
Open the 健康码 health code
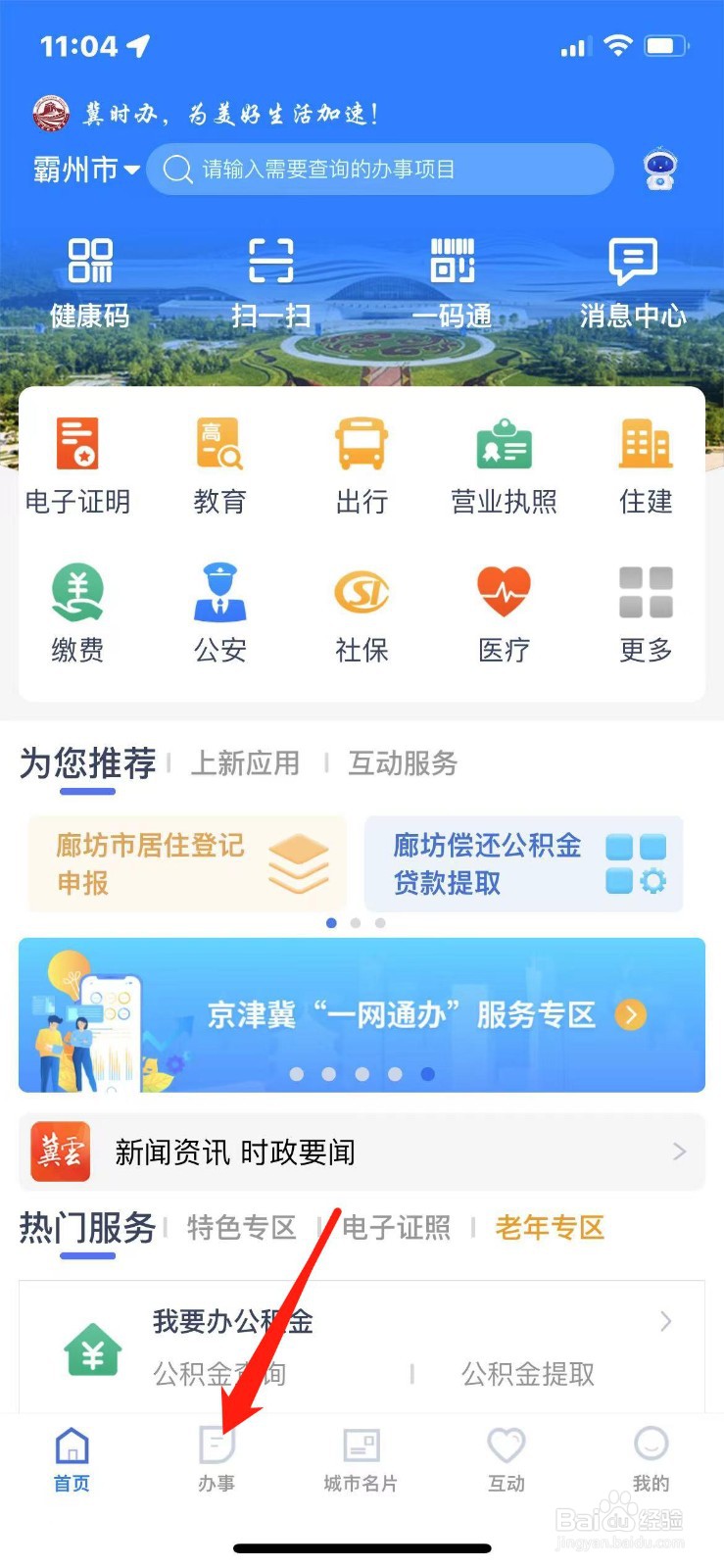click(x=89, y=279)
